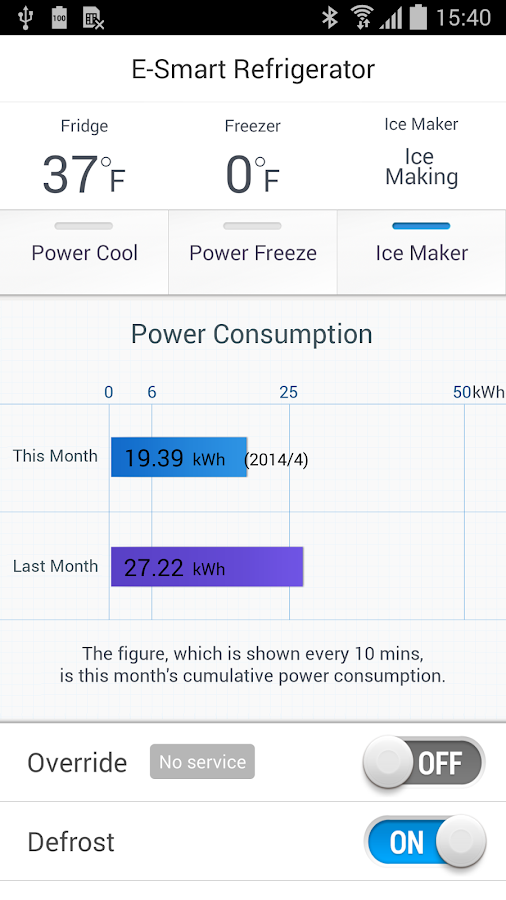
Task: Enable the Power Cool mode
Action: coord(84,252)
